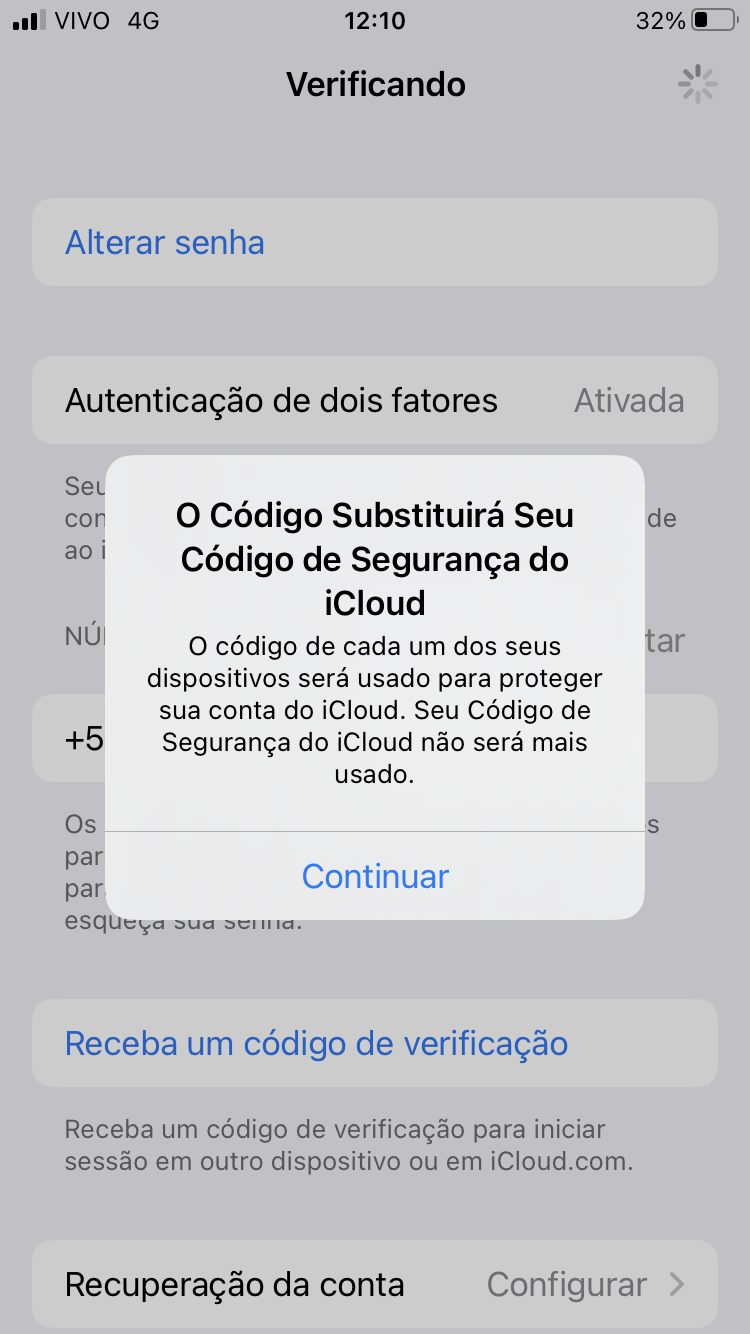
Task: Select Receba um código de verificação
Action: coord(316,1044)
